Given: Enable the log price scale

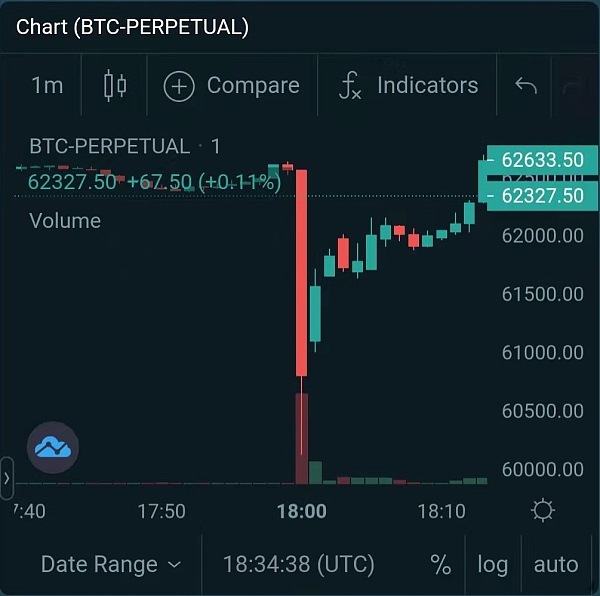Looking at the screenshot, I should pyautogui.click(x=492, y=565).
